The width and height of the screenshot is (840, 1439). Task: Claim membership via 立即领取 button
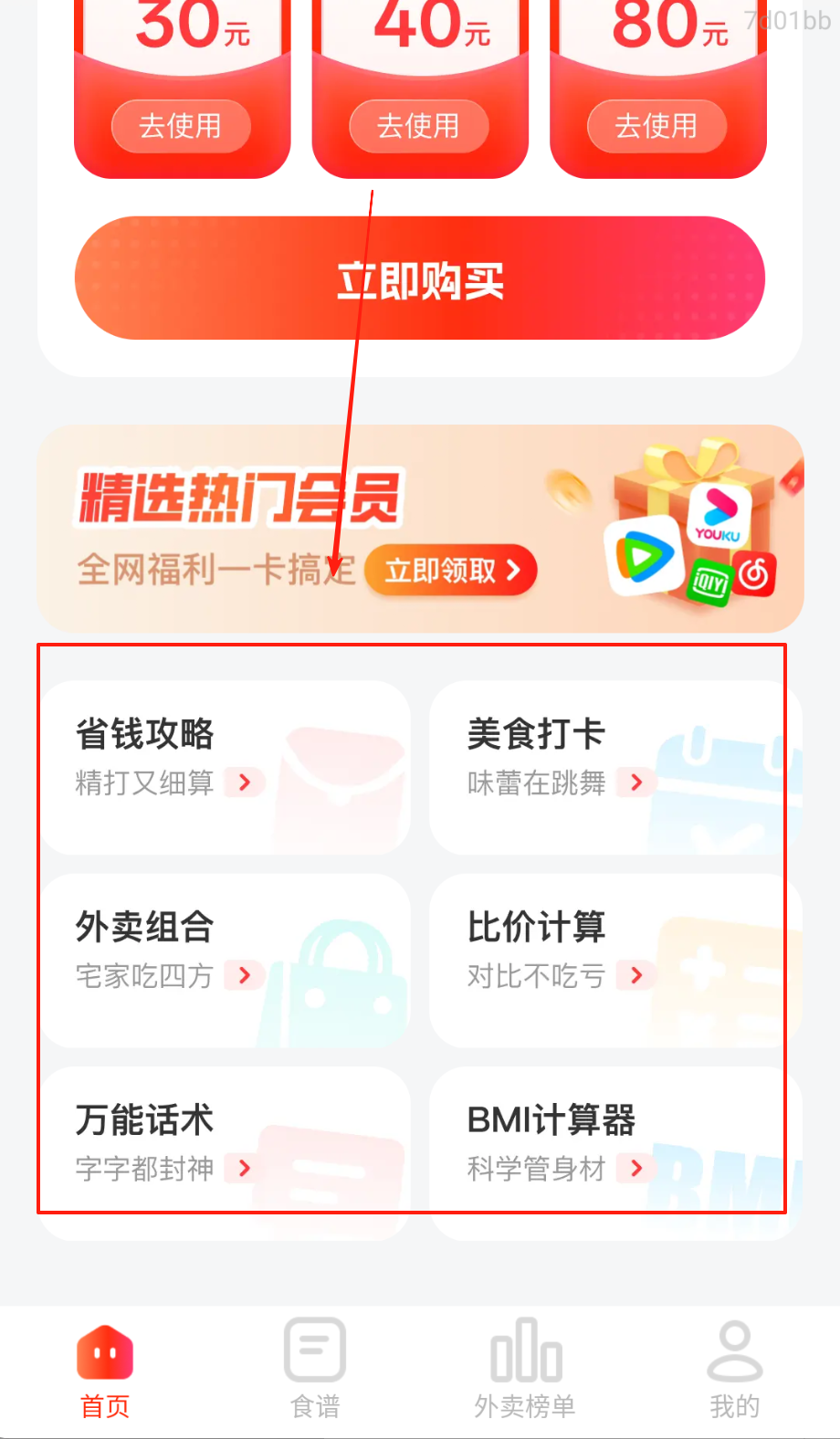pyautogui.click(x=451, y=571)
